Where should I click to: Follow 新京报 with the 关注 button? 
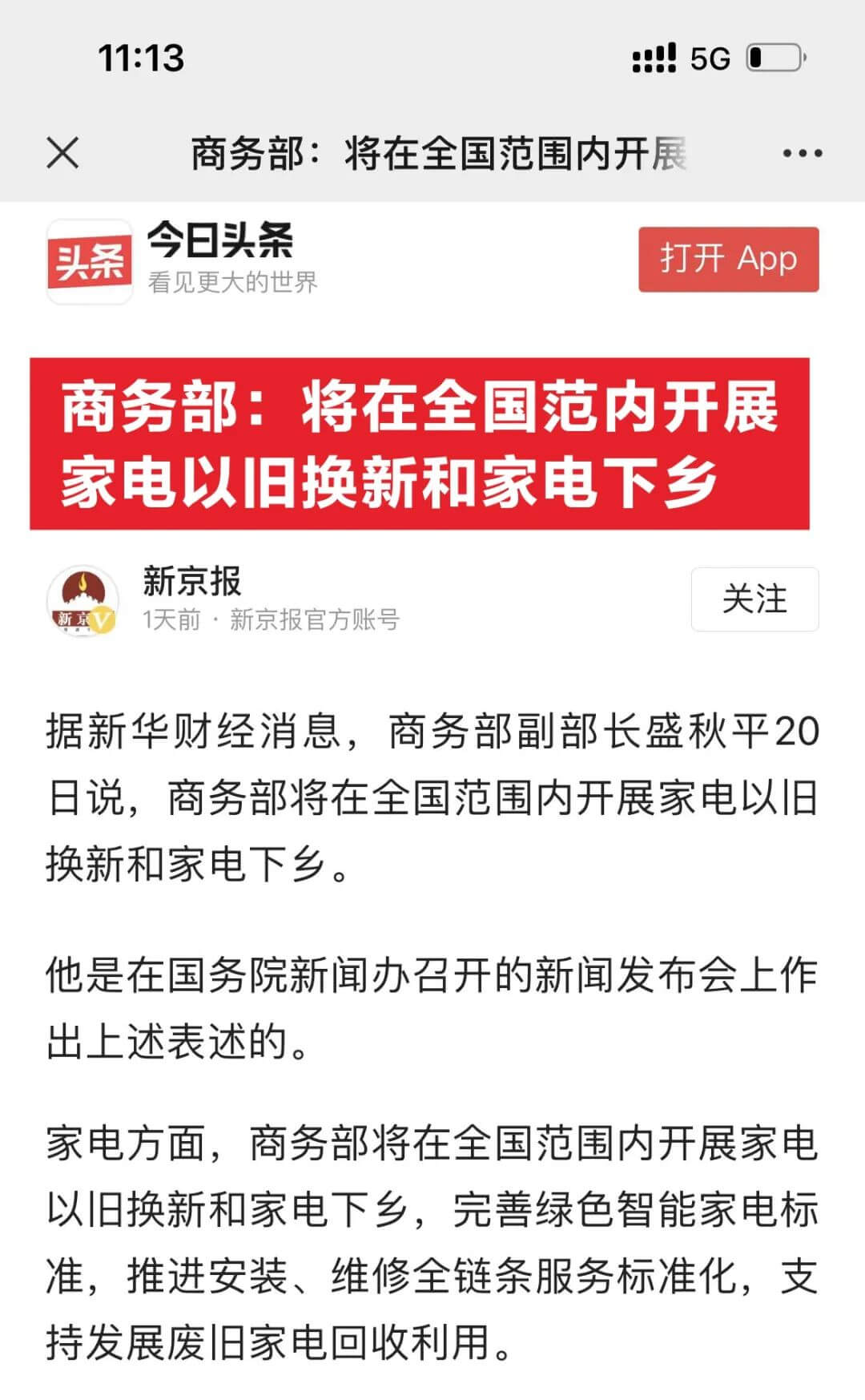click(x=754, y=599)
